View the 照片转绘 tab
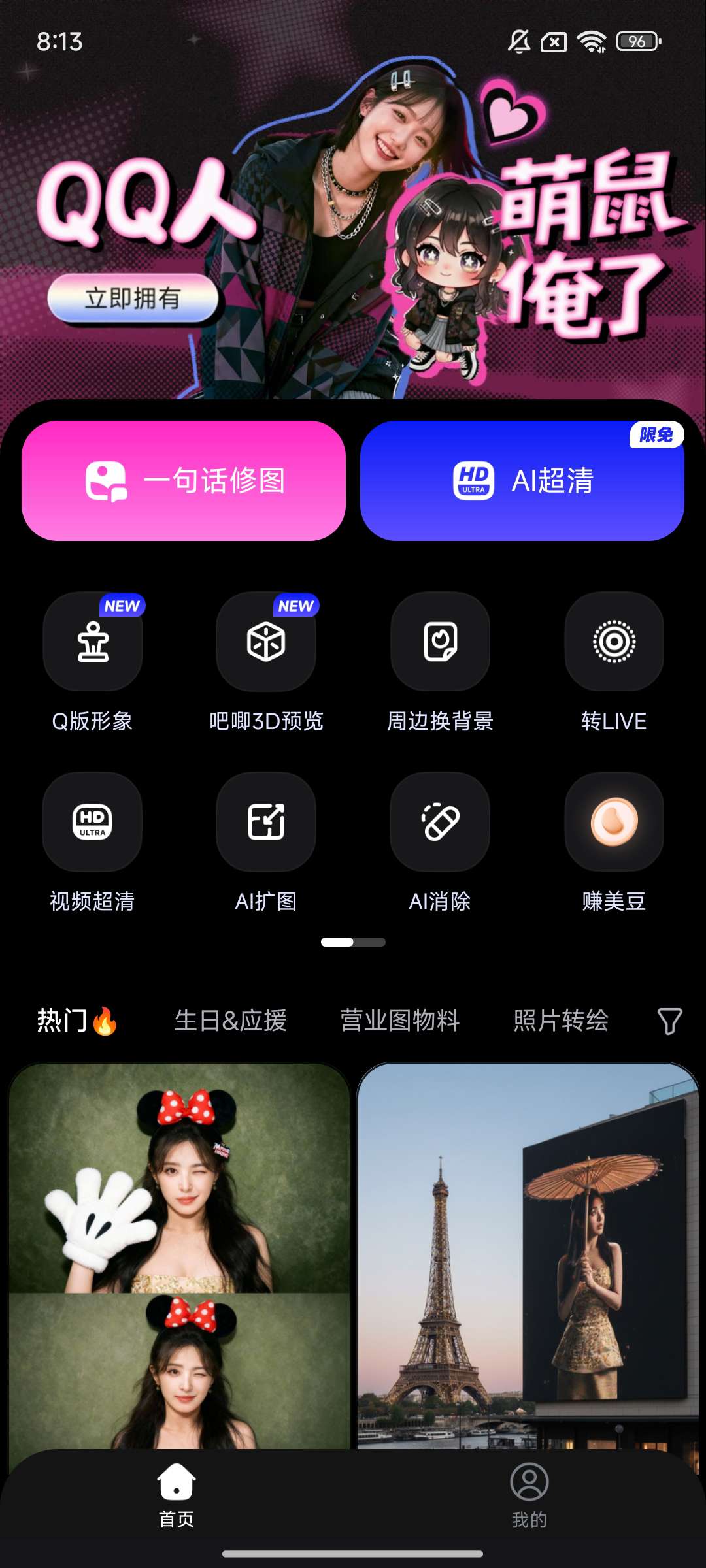The height and width of the screenshot is (1568, 706). pos(561,1021)
